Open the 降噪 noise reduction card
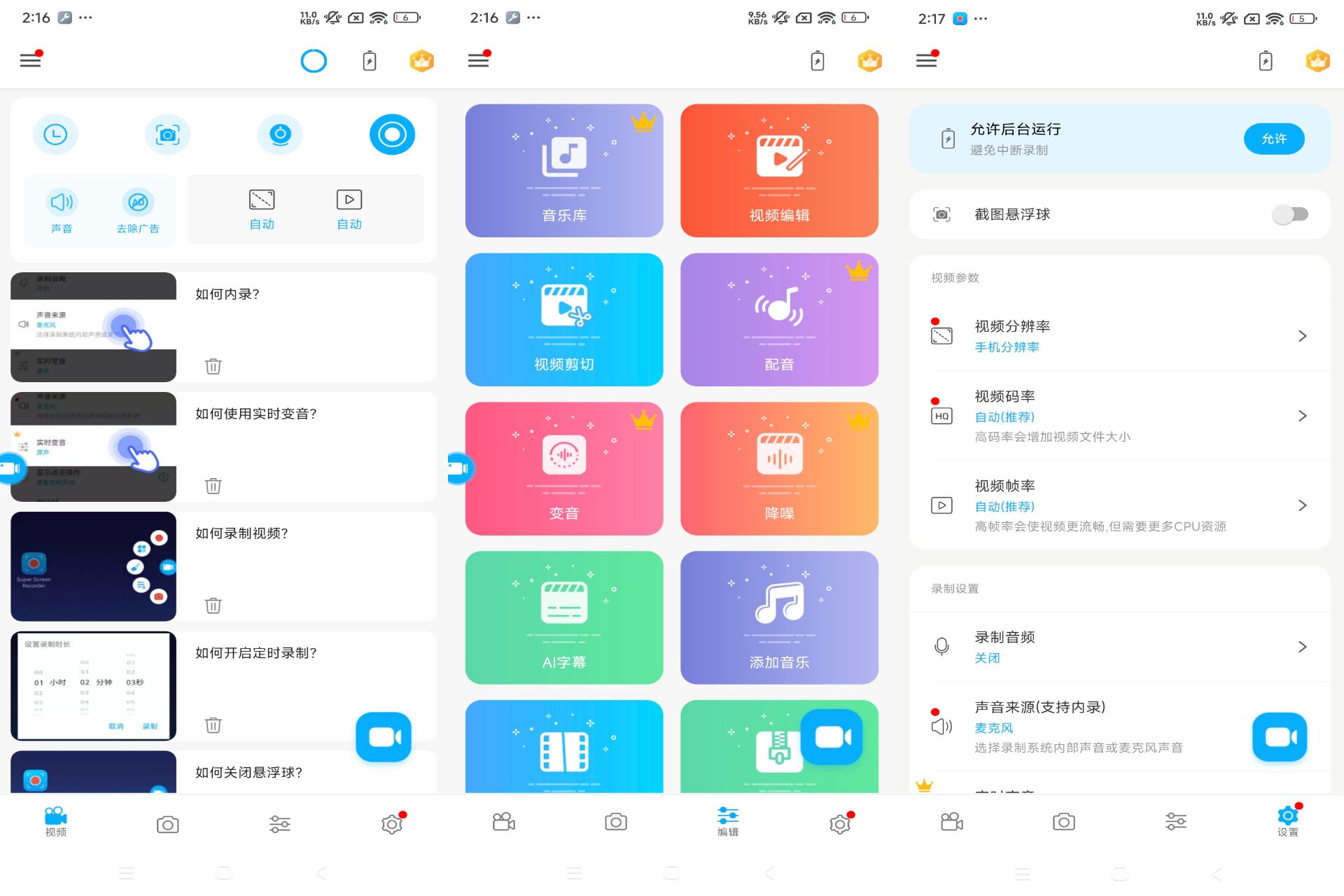This screenshot has width=1344, height=896. tap(778, 469)
